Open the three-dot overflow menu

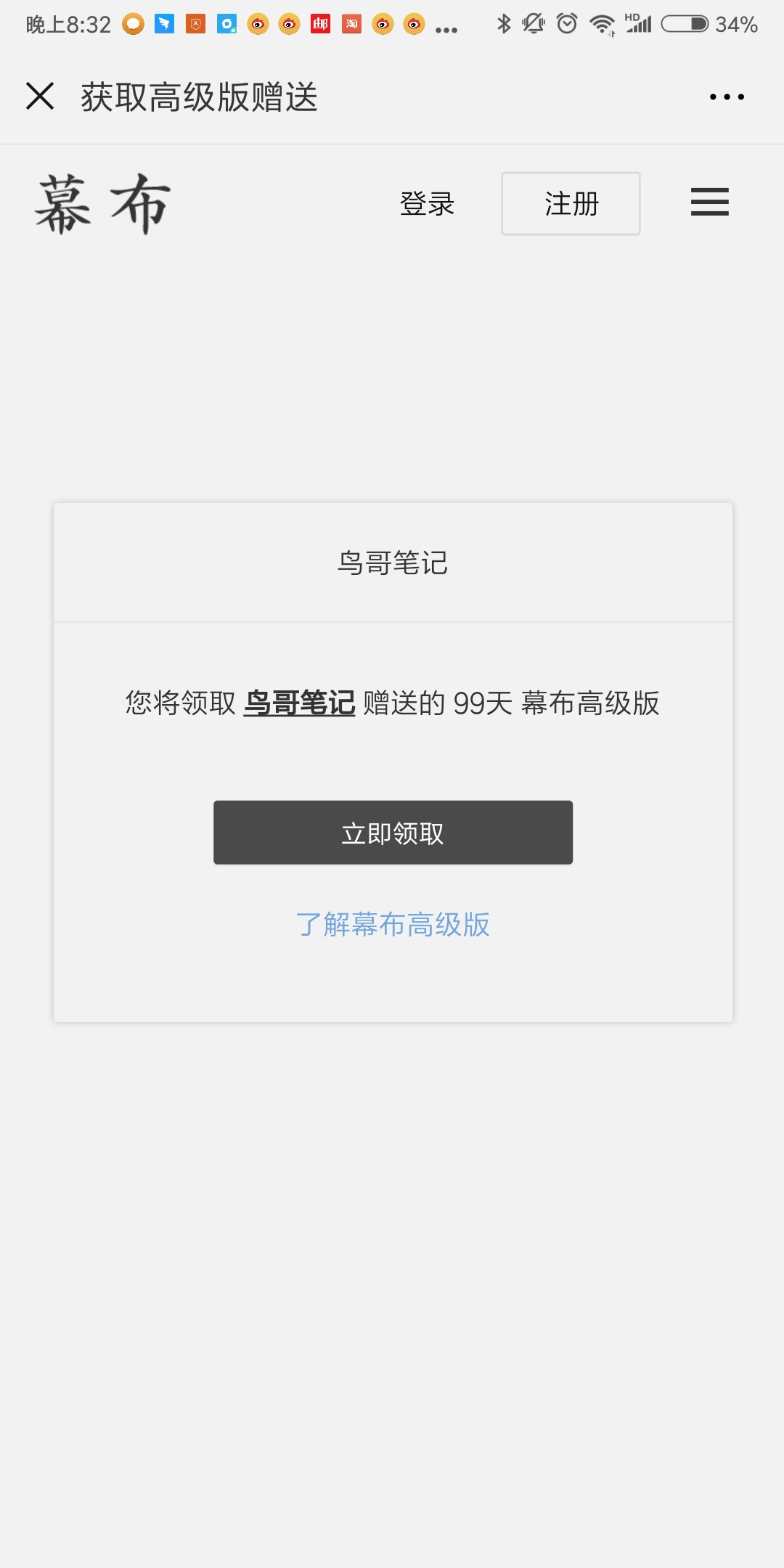[x=727, y=97]
